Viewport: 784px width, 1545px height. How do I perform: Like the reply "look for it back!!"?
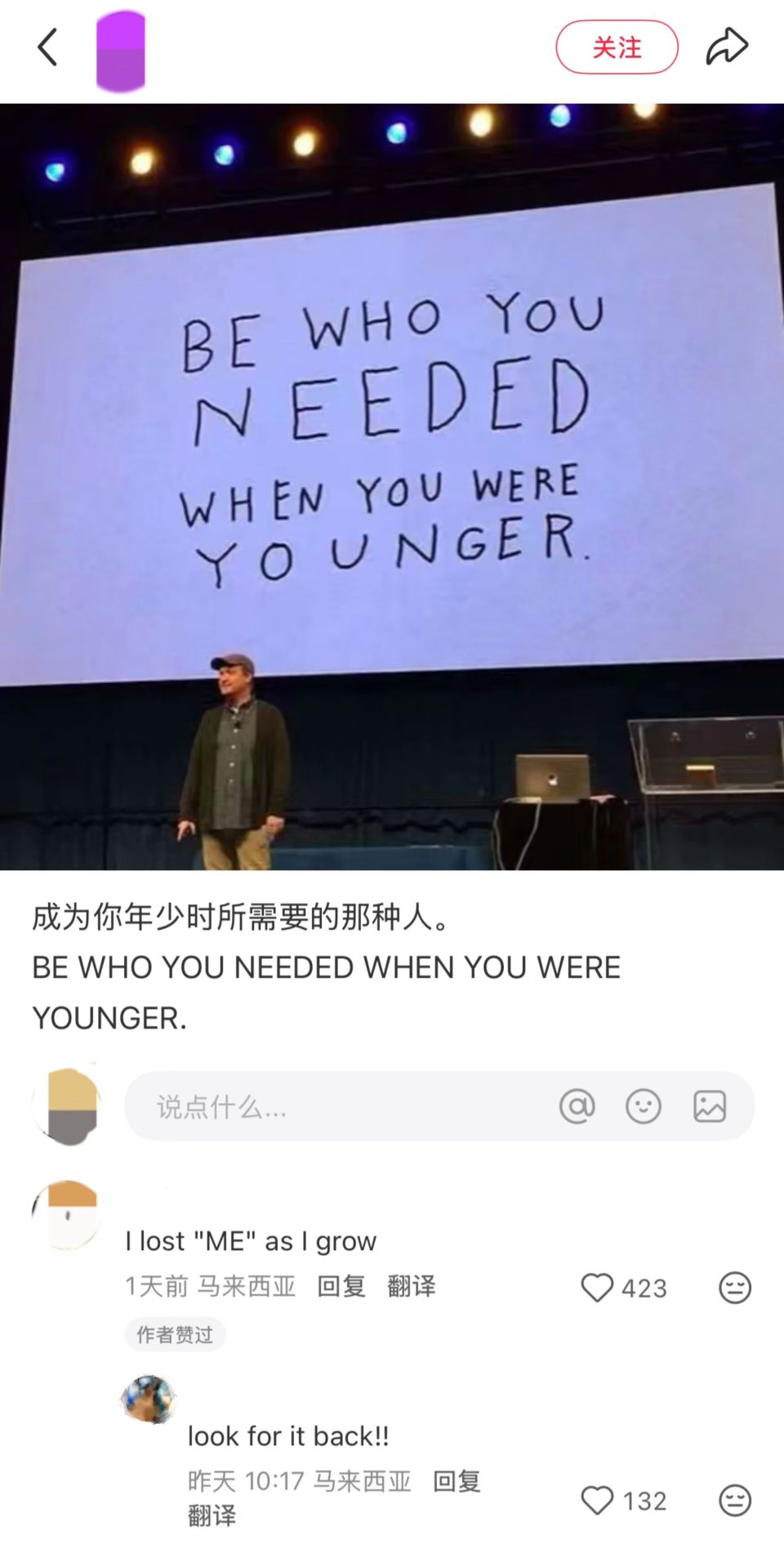599,1500
